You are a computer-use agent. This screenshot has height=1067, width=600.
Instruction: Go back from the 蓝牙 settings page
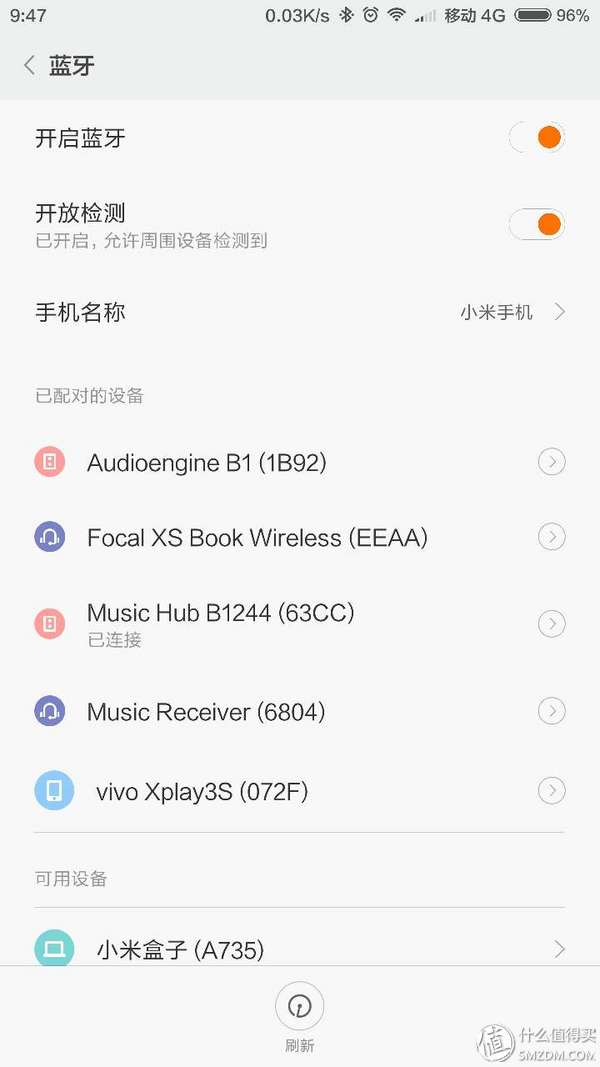pos(30,66)
